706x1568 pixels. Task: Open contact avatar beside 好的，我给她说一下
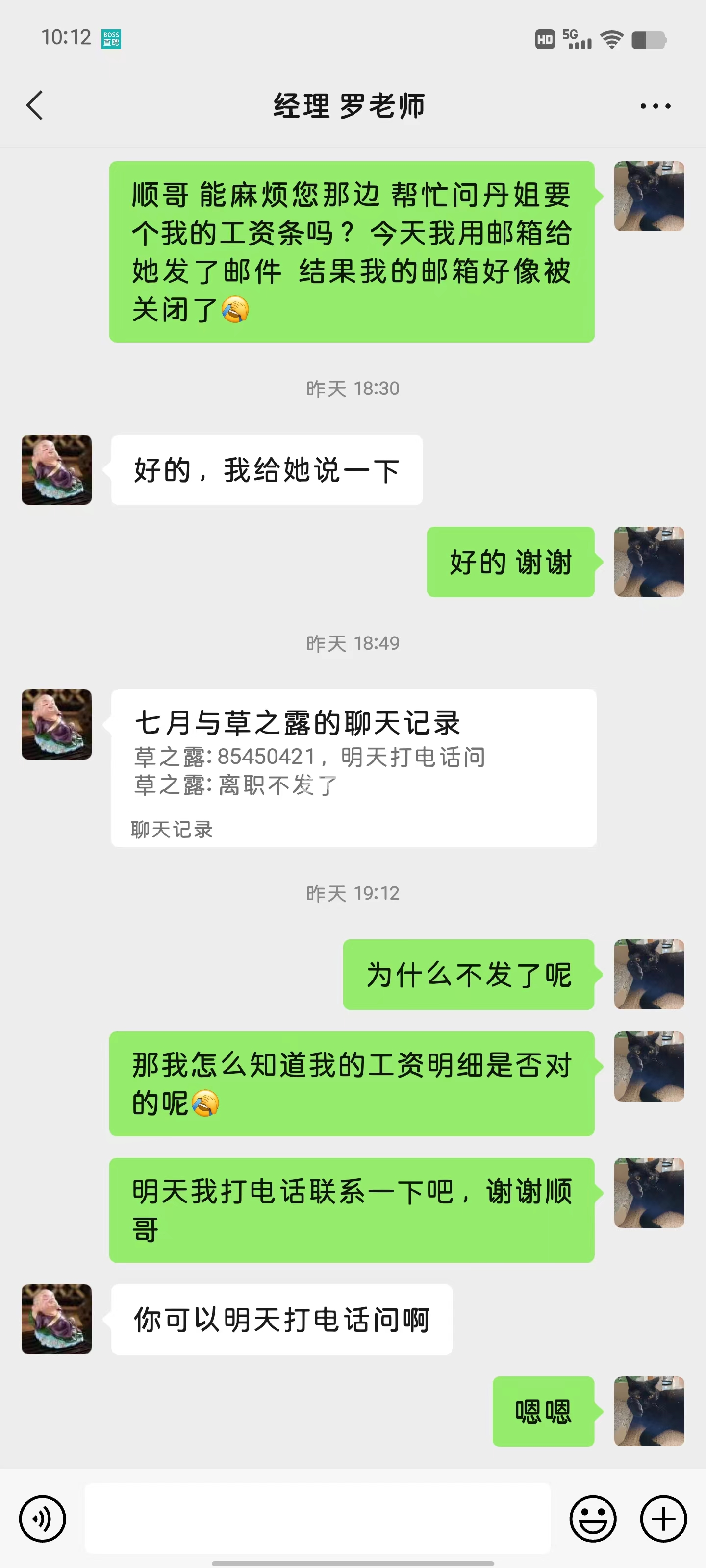tap(57, 469)
